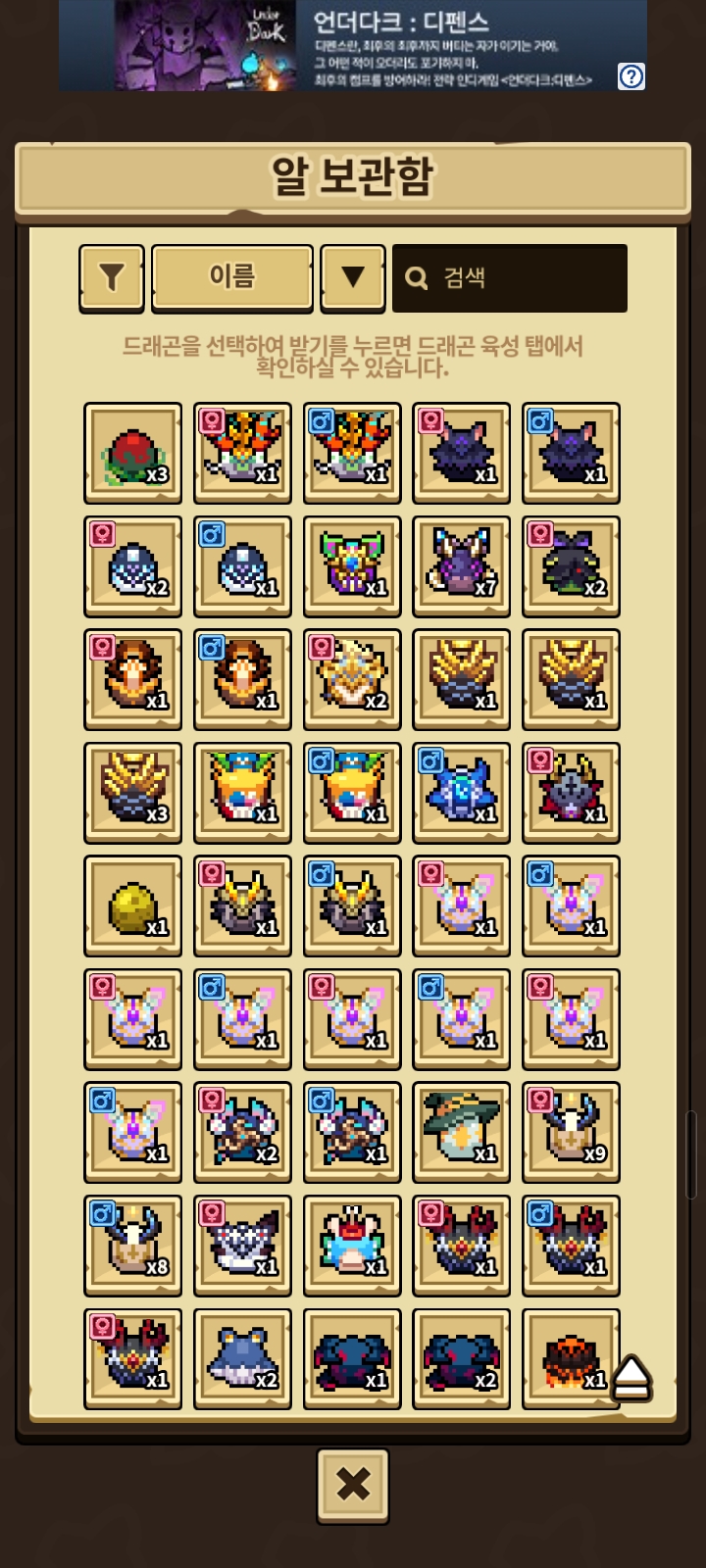Pick the blue manta-shaped egg x2
Image resolution: width=706 pixels, height=1568 pixels.
(x=243, y=1358)
